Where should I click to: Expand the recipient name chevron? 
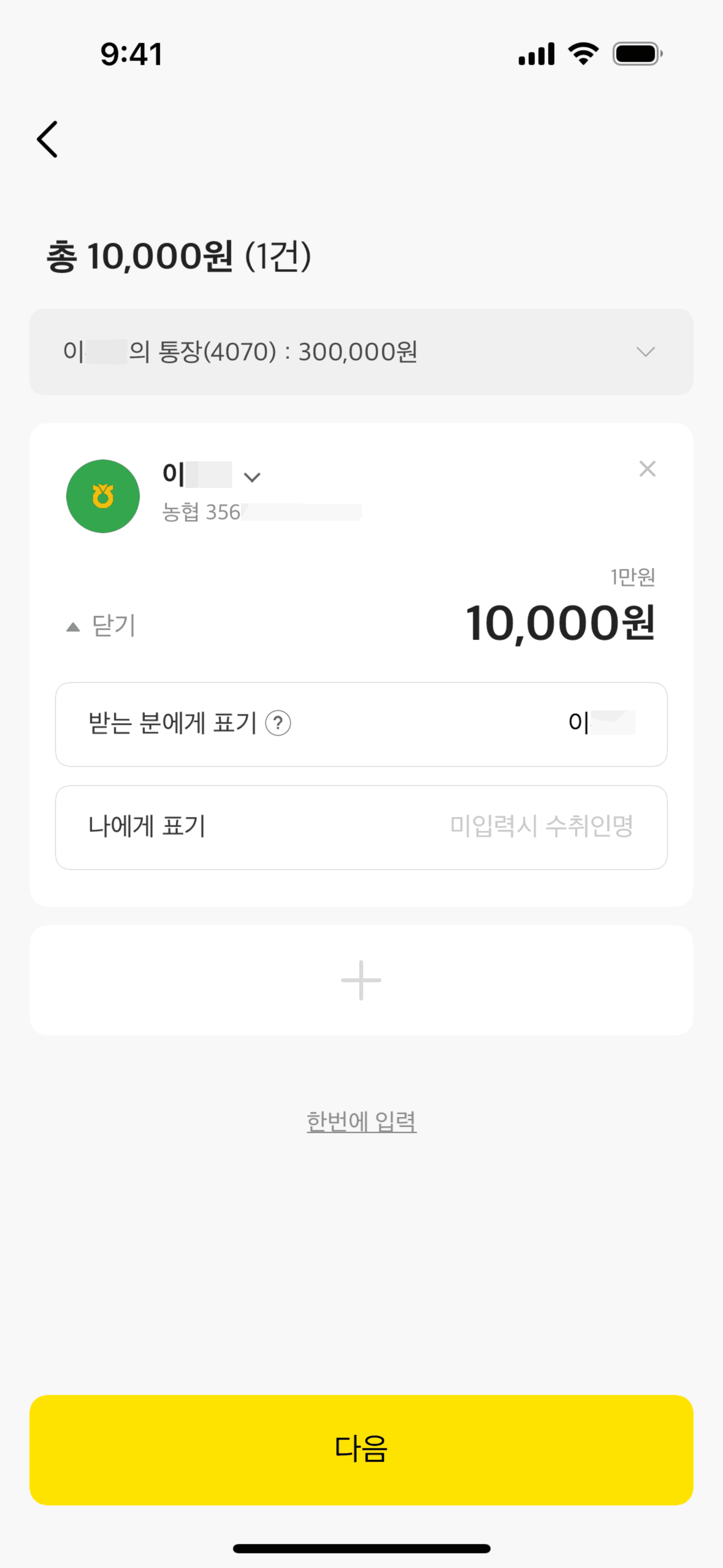252,477
